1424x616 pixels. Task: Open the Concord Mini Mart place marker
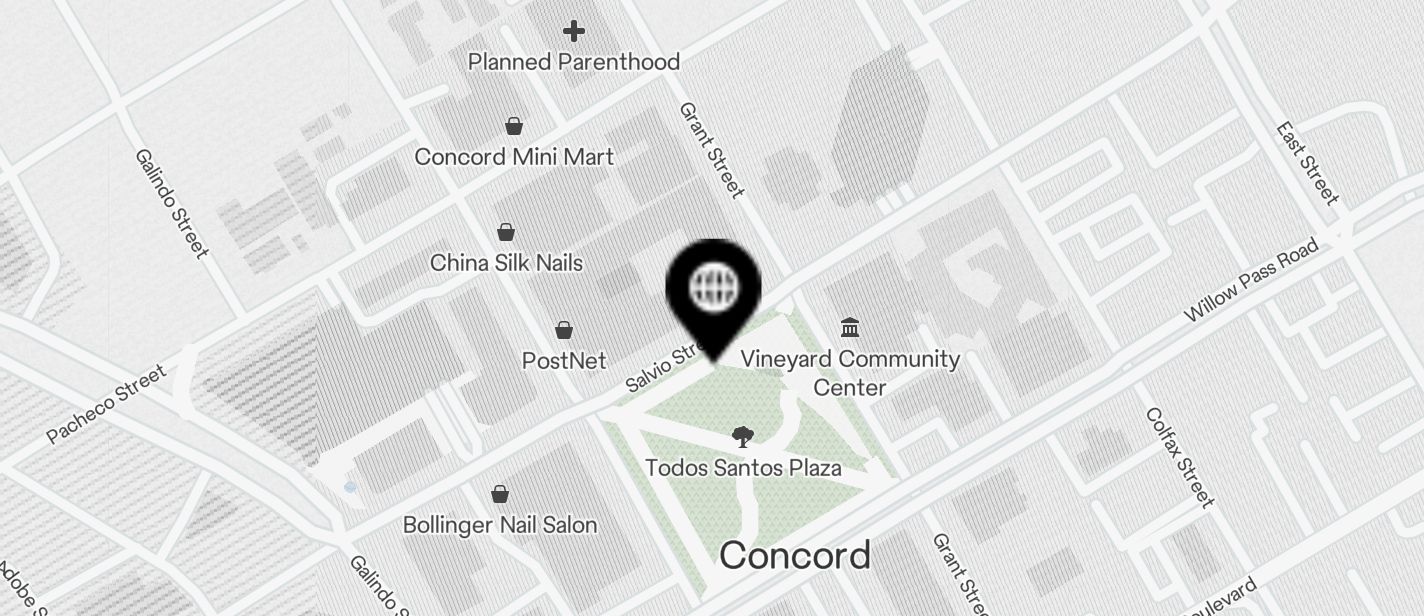513,127
